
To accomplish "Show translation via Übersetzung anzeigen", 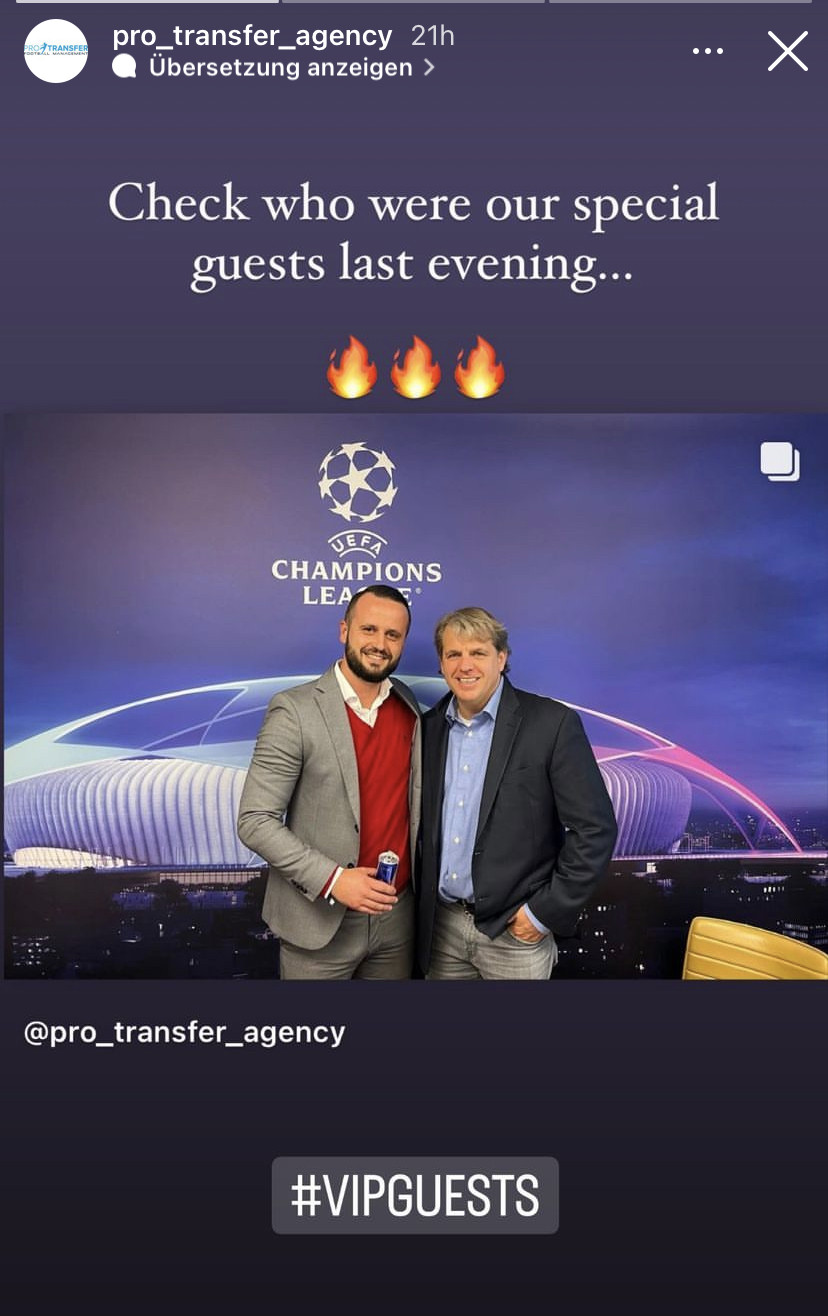I will click(x=280, y=68).
